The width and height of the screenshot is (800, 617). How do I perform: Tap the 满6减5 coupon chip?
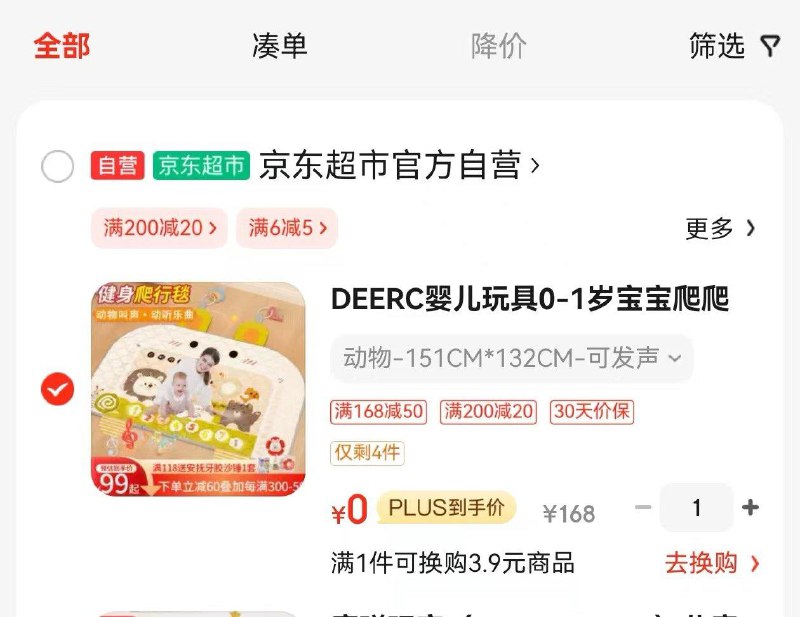[287, 228]
